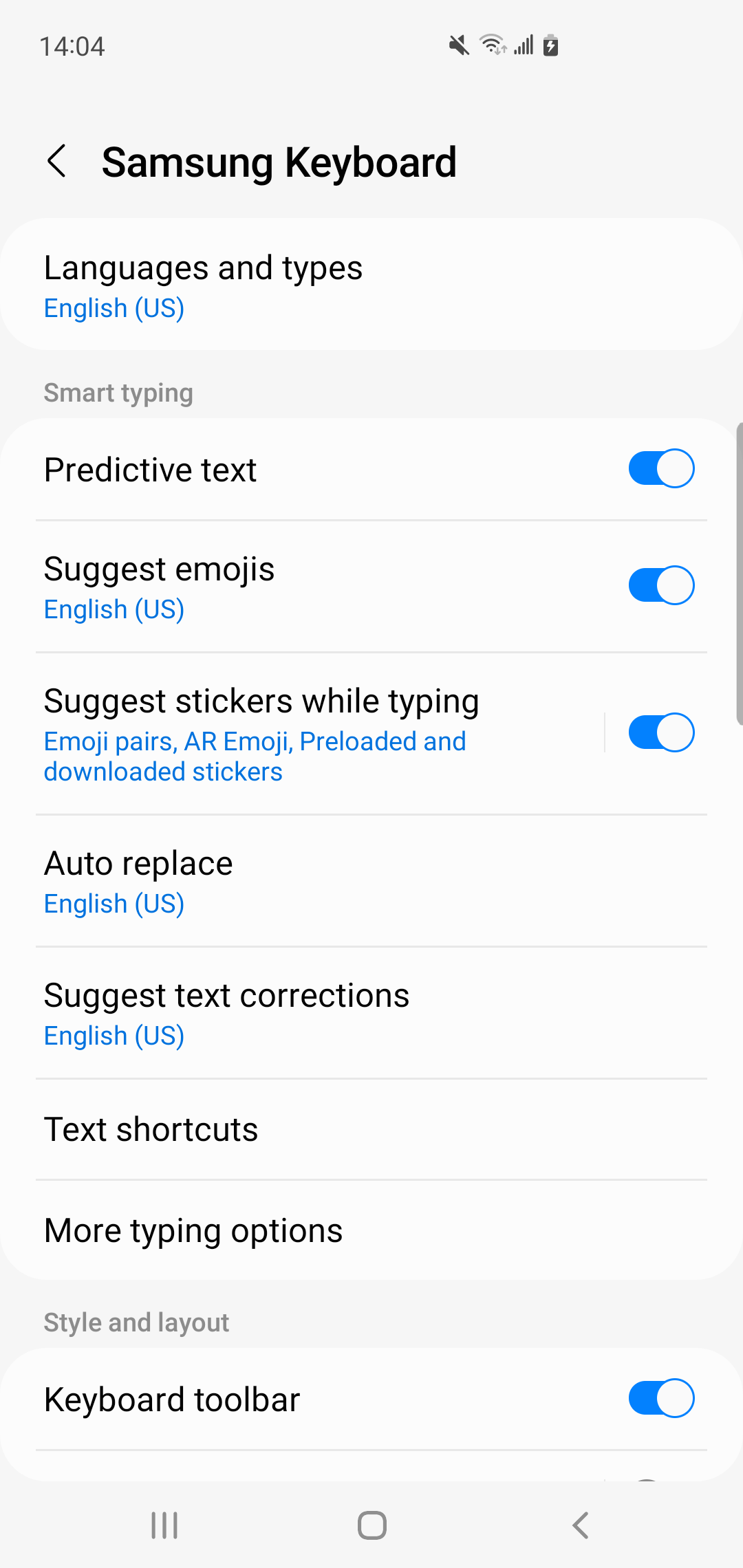Open Text shortcuts
The height and width of the screenshot is (1568, 743).
[x=371, y=1130]
